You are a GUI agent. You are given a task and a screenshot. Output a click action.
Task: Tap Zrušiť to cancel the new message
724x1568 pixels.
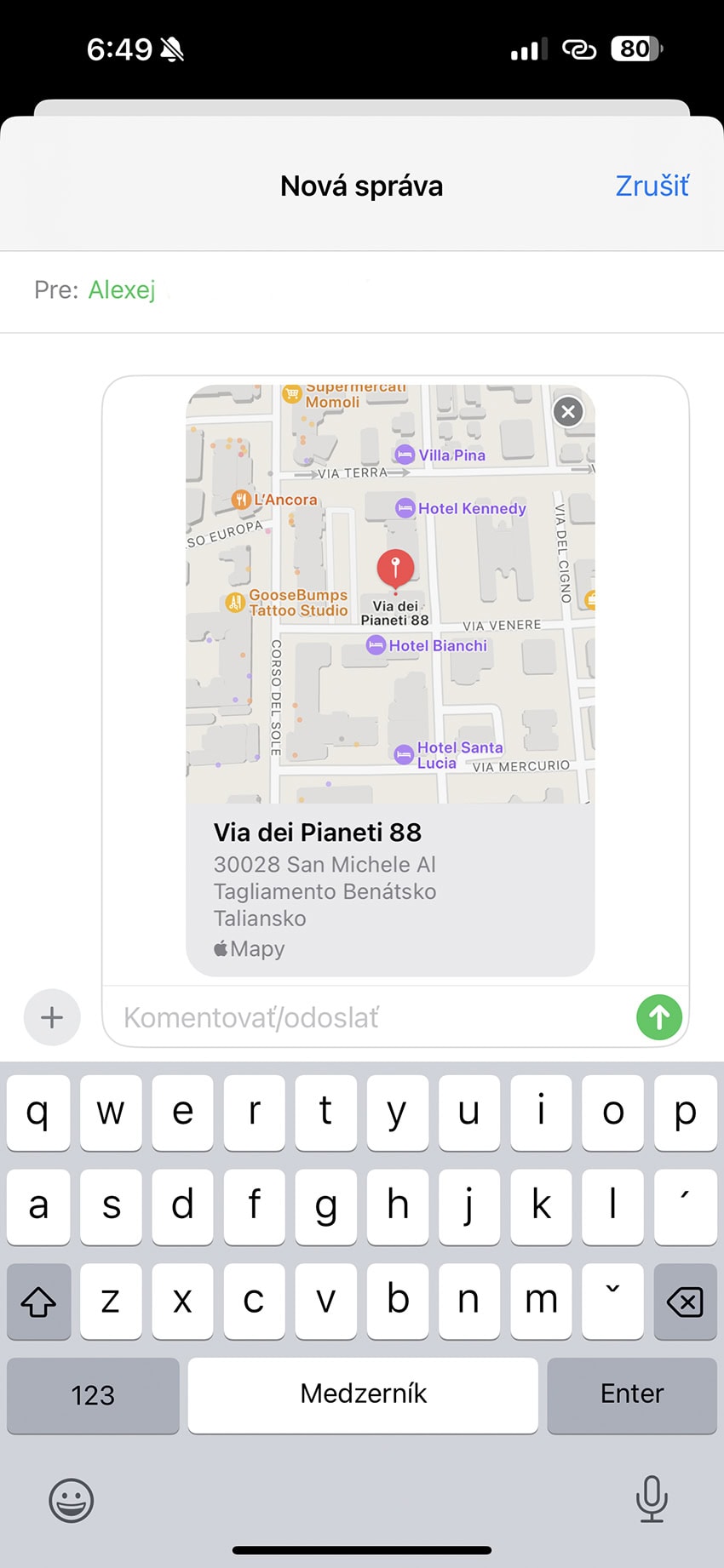(652, 186)
